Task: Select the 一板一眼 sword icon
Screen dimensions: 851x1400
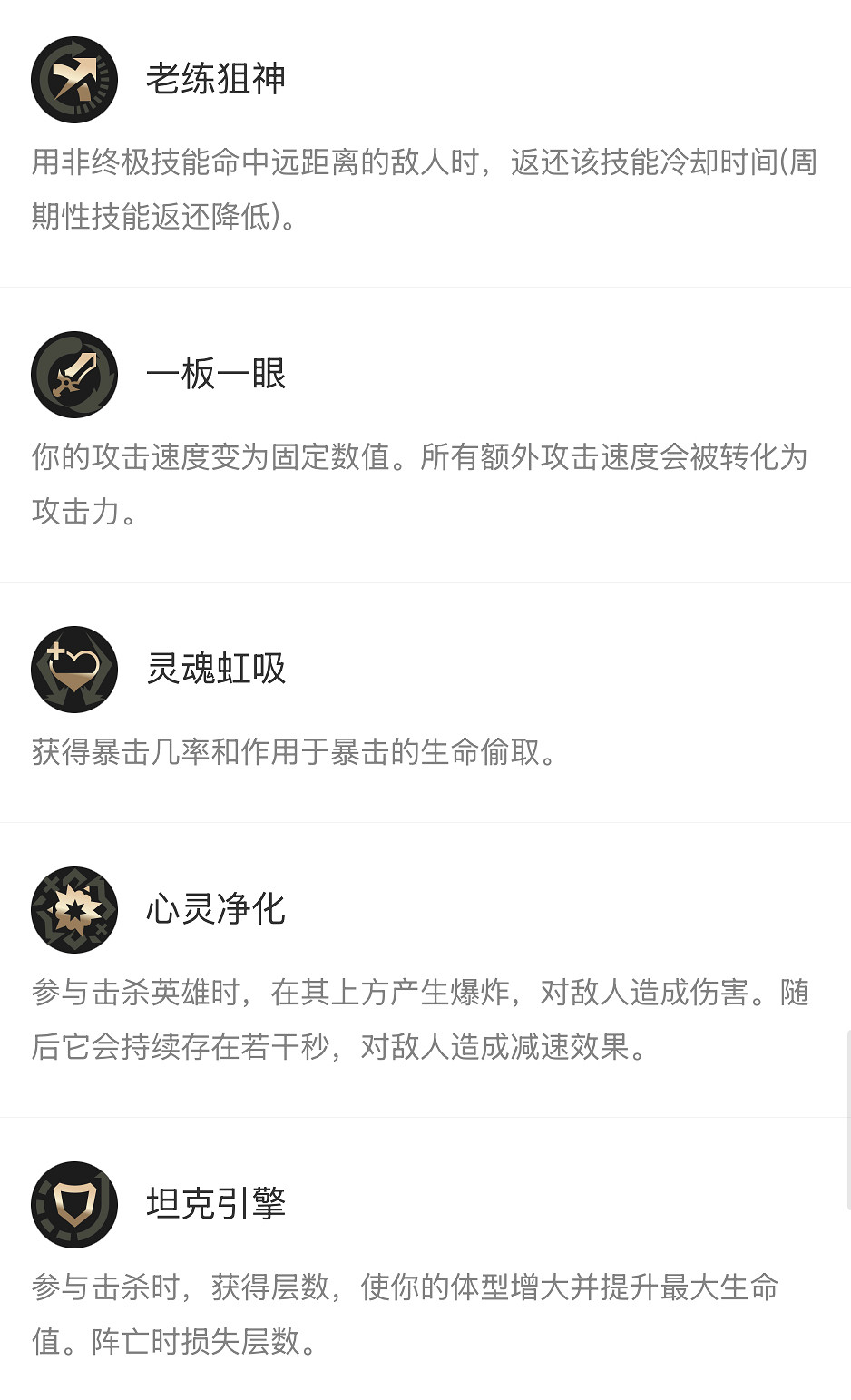Action: [74, 374]
